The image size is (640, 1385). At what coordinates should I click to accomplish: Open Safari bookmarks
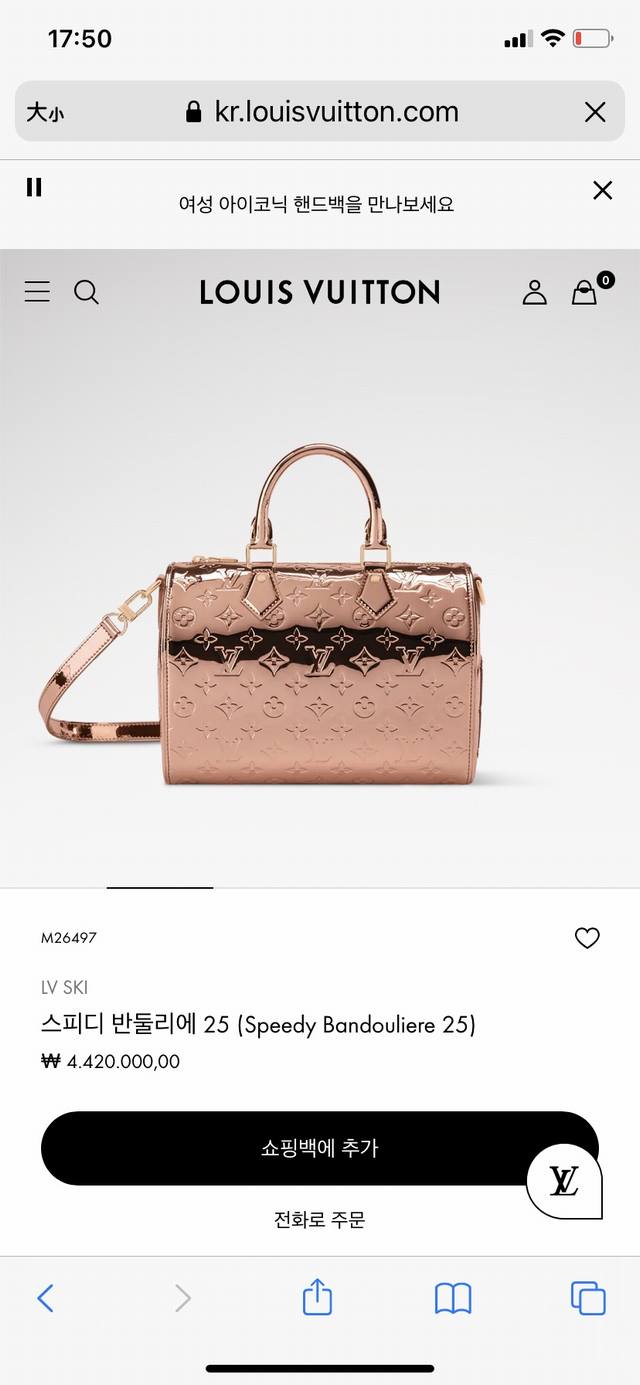(x=453, y=1298)
